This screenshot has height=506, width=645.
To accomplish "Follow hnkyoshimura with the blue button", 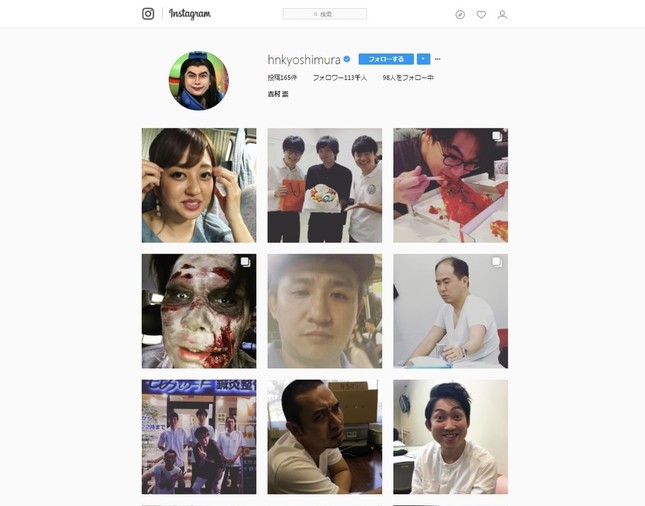I will (x=386, y=59).
